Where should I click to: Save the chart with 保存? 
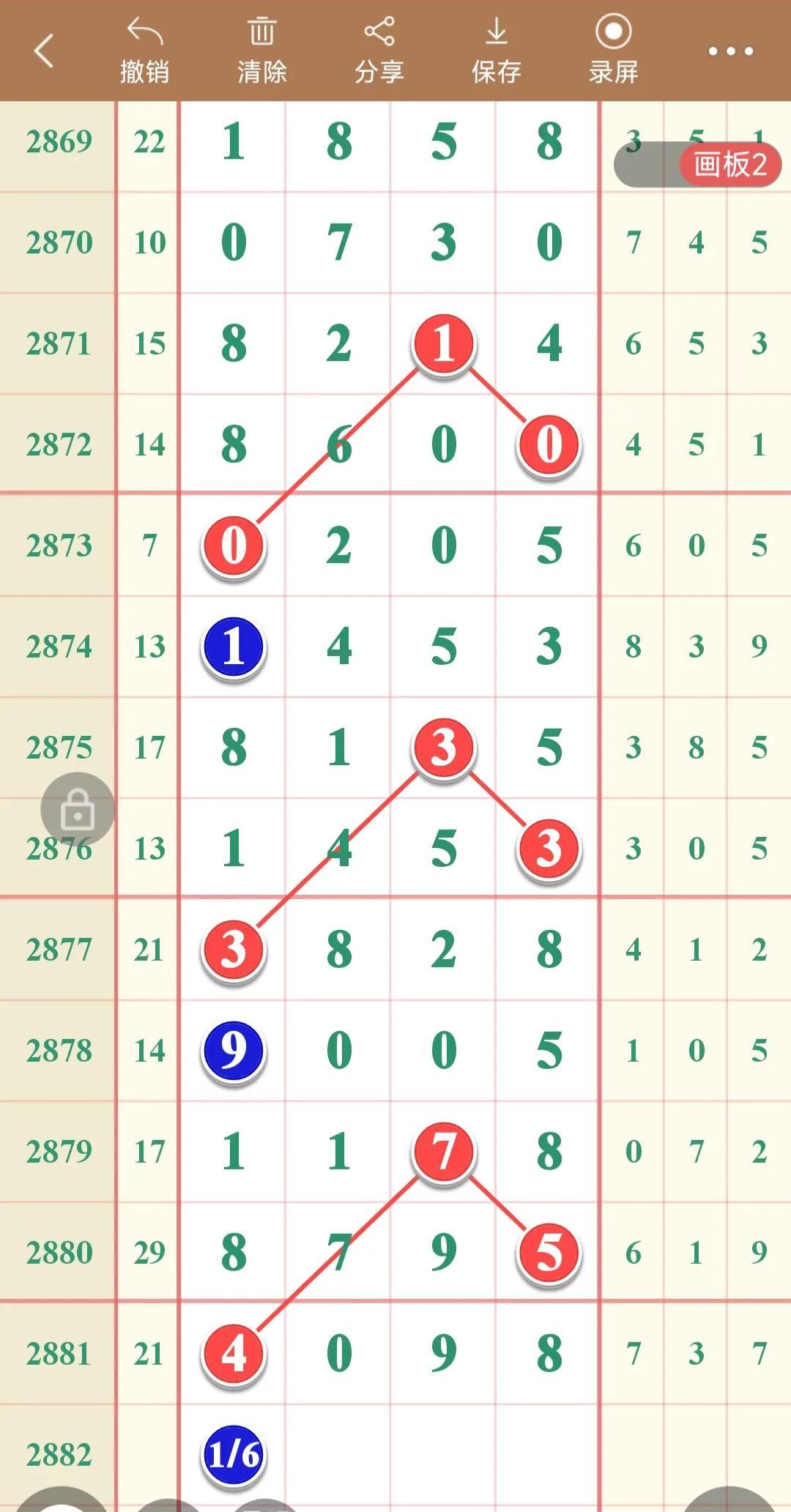point(496,51)
